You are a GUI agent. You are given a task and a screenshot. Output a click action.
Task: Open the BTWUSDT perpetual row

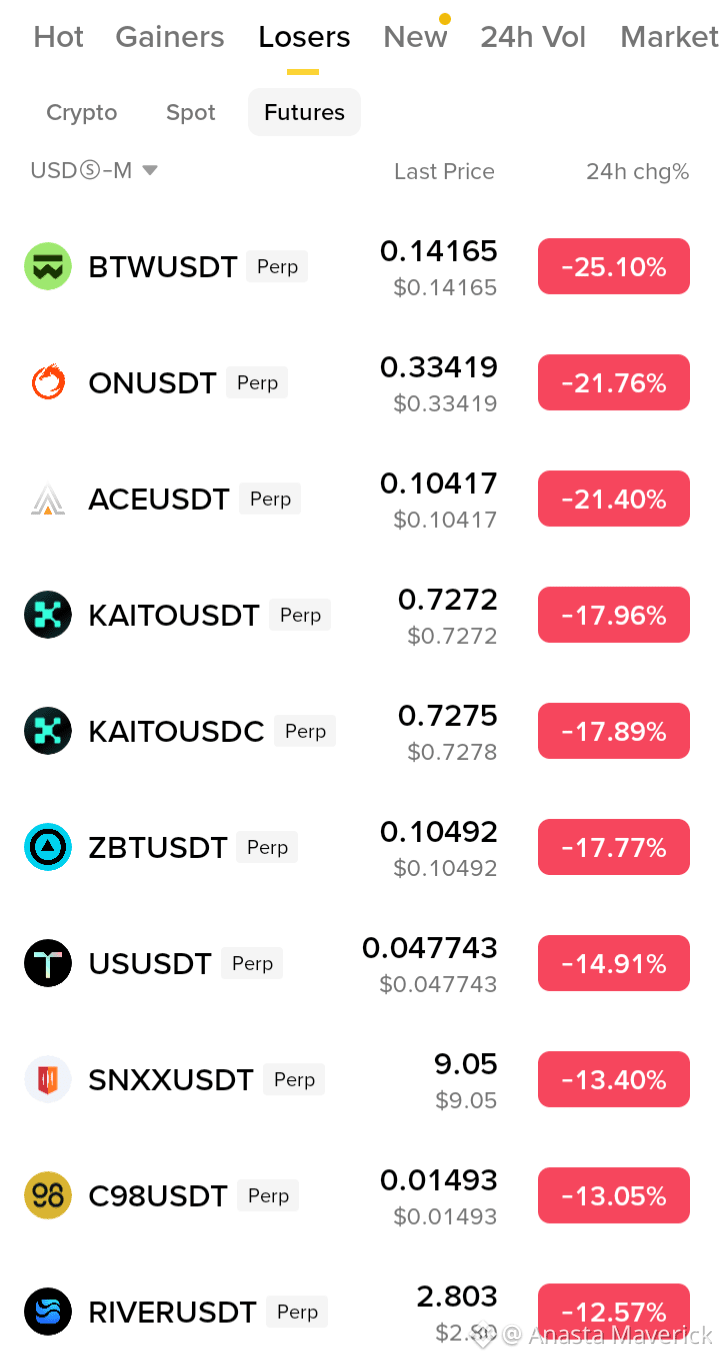360,267
